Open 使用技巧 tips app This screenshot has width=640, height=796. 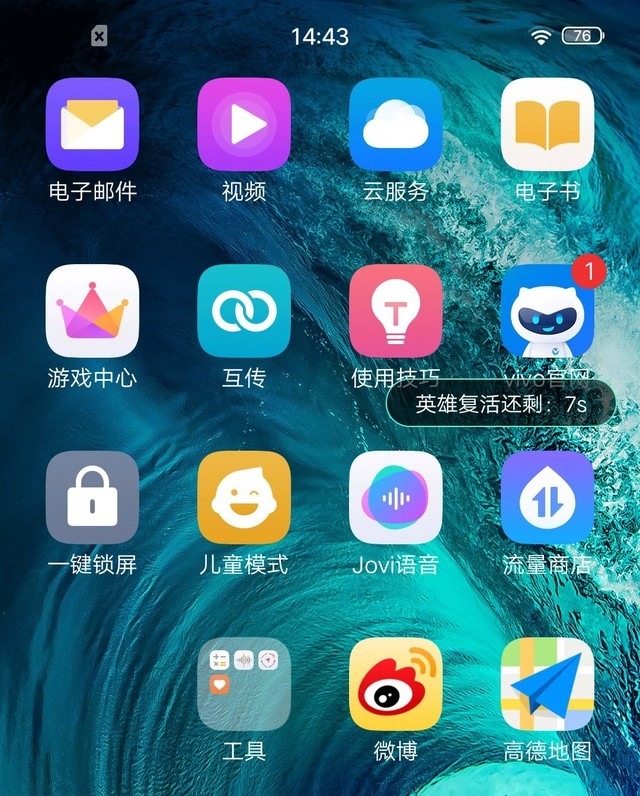click(396, 311)
